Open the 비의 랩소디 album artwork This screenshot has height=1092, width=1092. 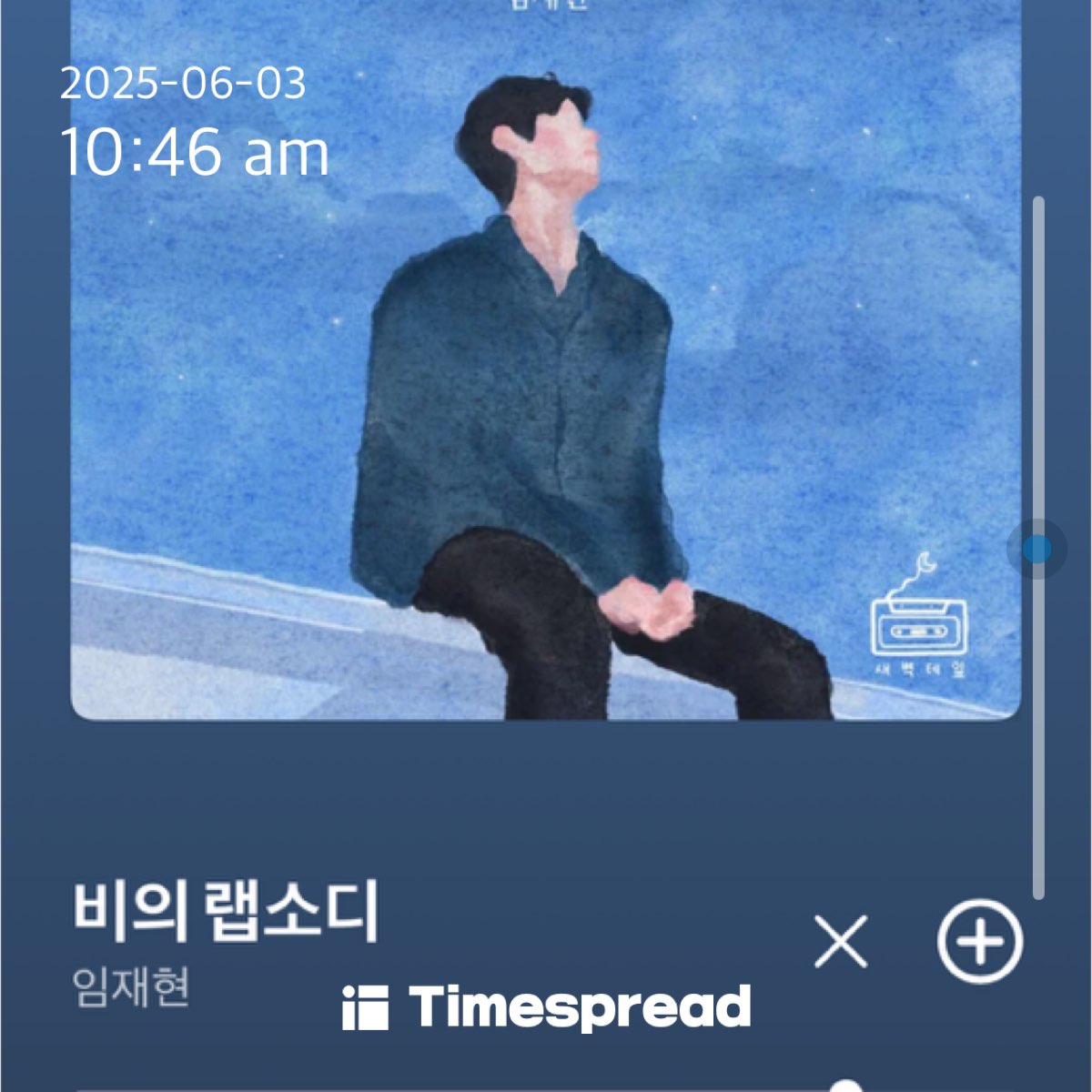tap(546, 364)
